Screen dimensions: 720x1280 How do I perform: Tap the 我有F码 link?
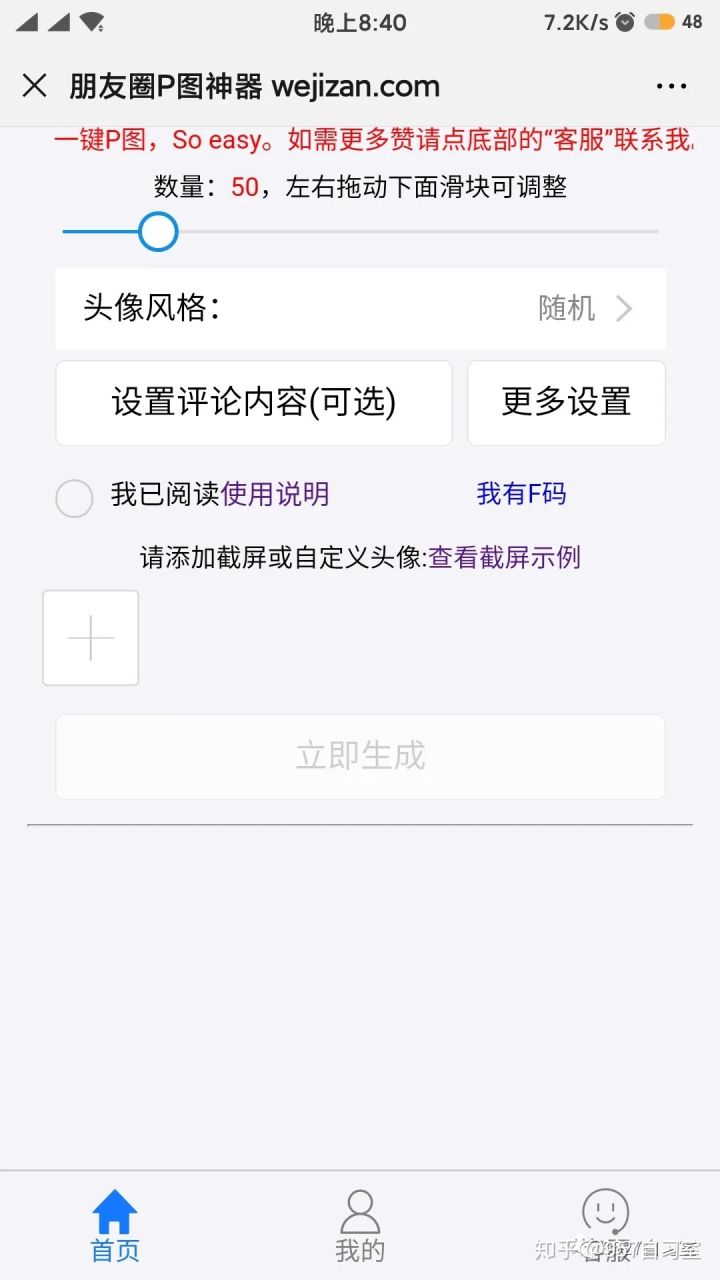tap(521, 494)
